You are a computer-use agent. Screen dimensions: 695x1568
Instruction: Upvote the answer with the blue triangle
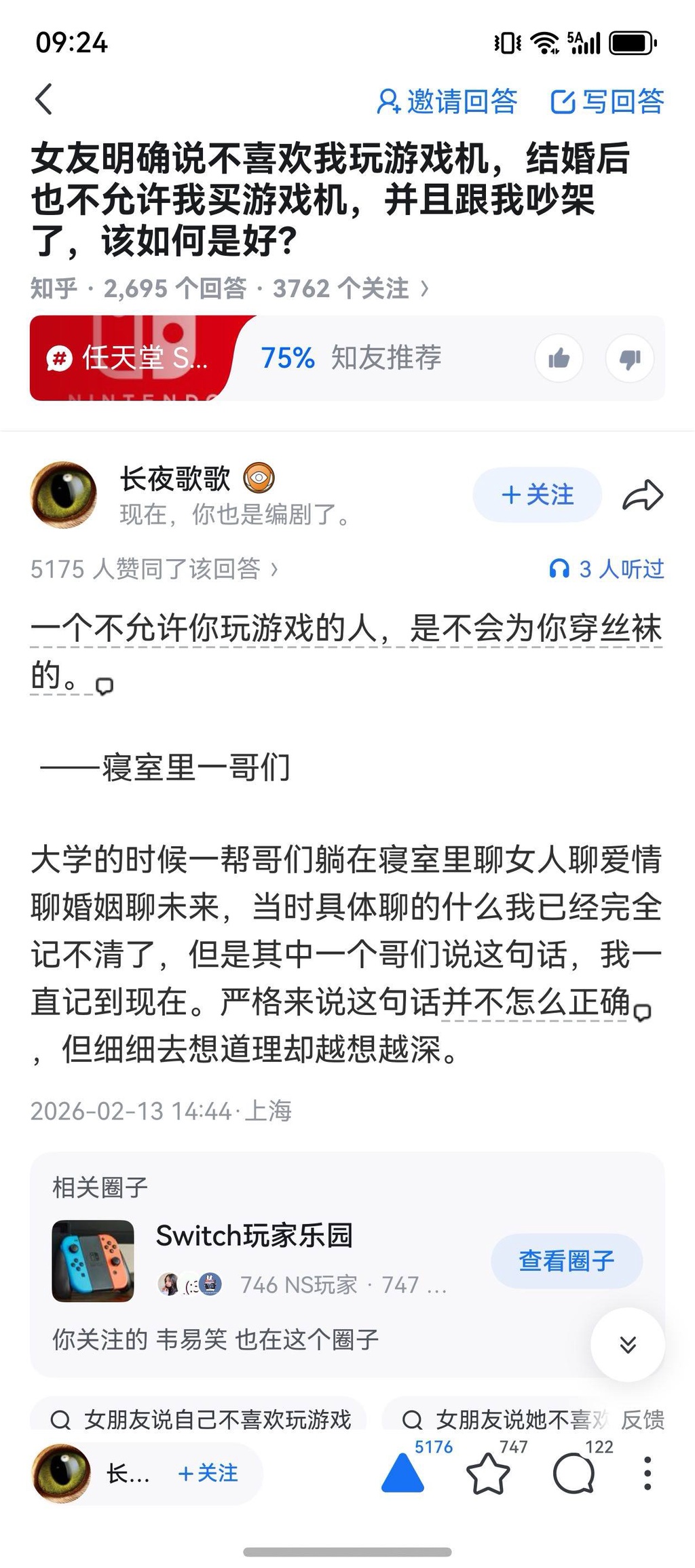tap(402, 1474)
